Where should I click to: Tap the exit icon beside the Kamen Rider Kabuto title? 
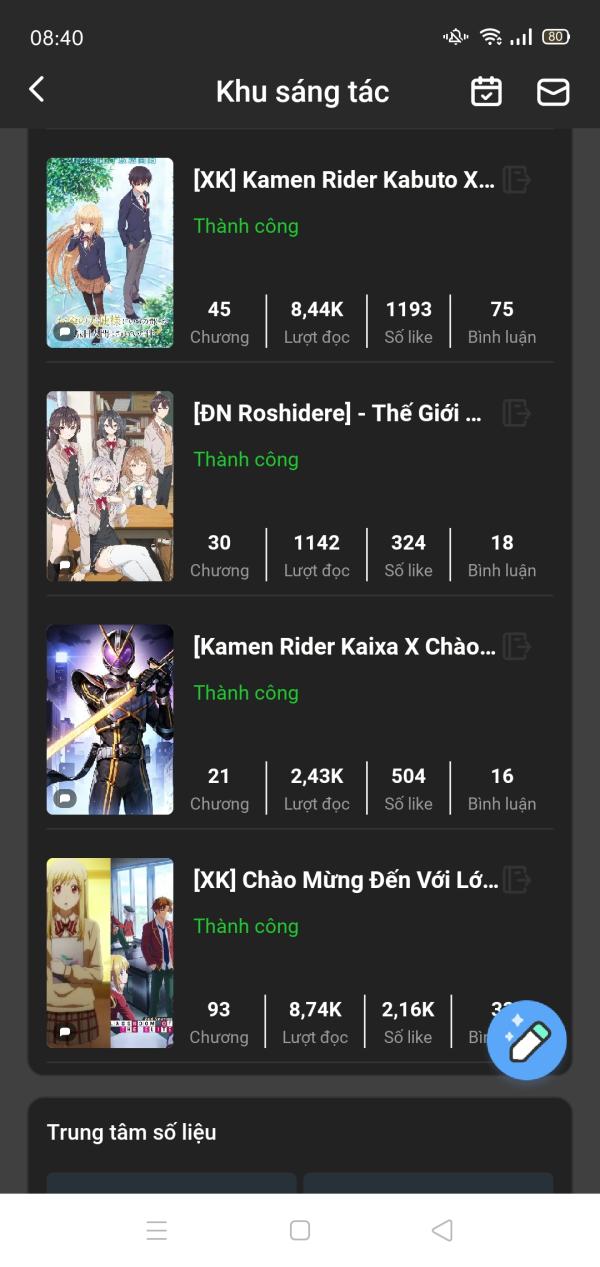pos(516,180)
